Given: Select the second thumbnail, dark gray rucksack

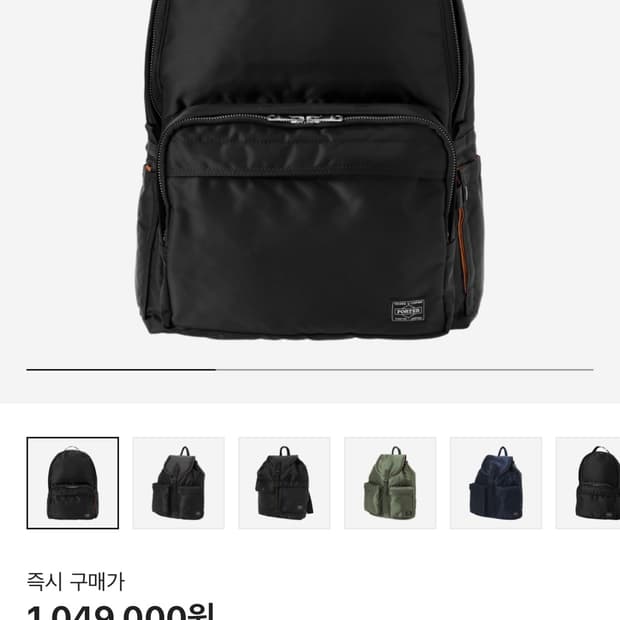Looking at the screenshot, I should point(178,483).
